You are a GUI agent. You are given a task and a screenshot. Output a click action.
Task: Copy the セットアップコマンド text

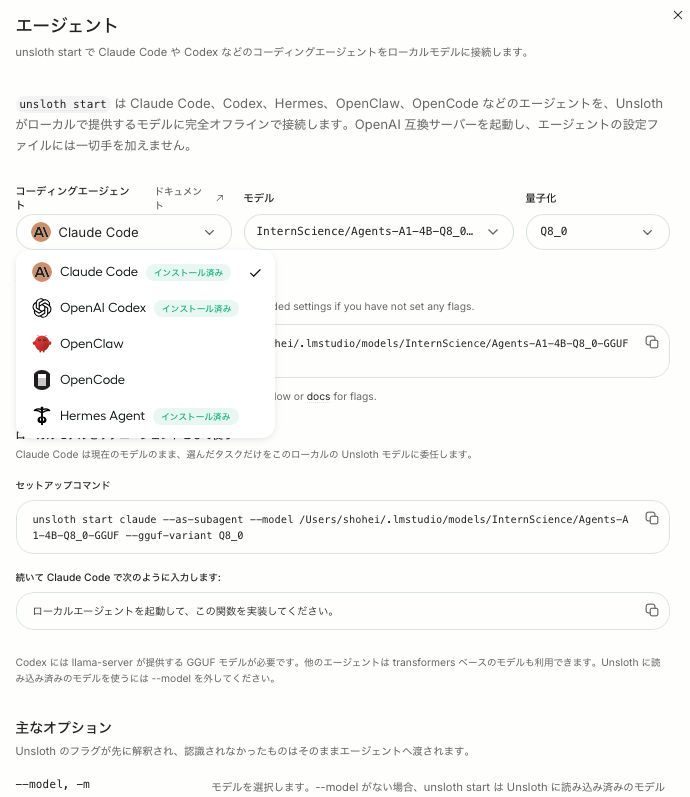[652, 518]
